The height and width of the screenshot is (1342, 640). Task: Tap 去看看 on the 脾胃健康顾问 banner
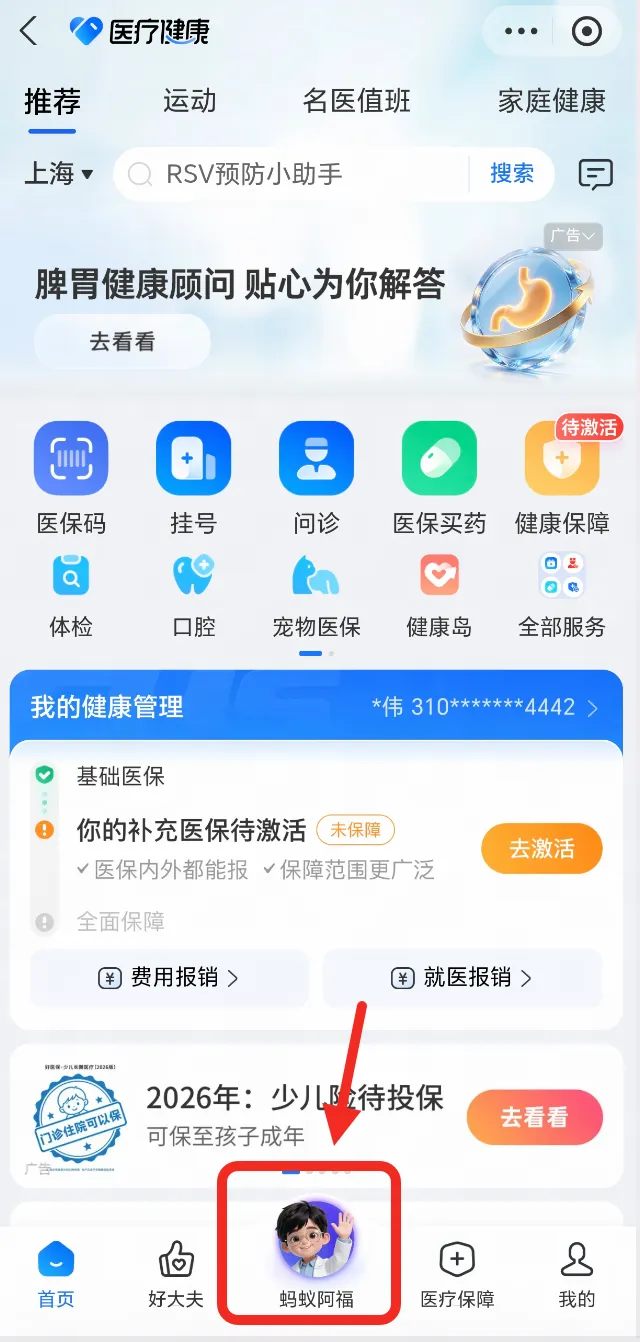pos(122,342)
